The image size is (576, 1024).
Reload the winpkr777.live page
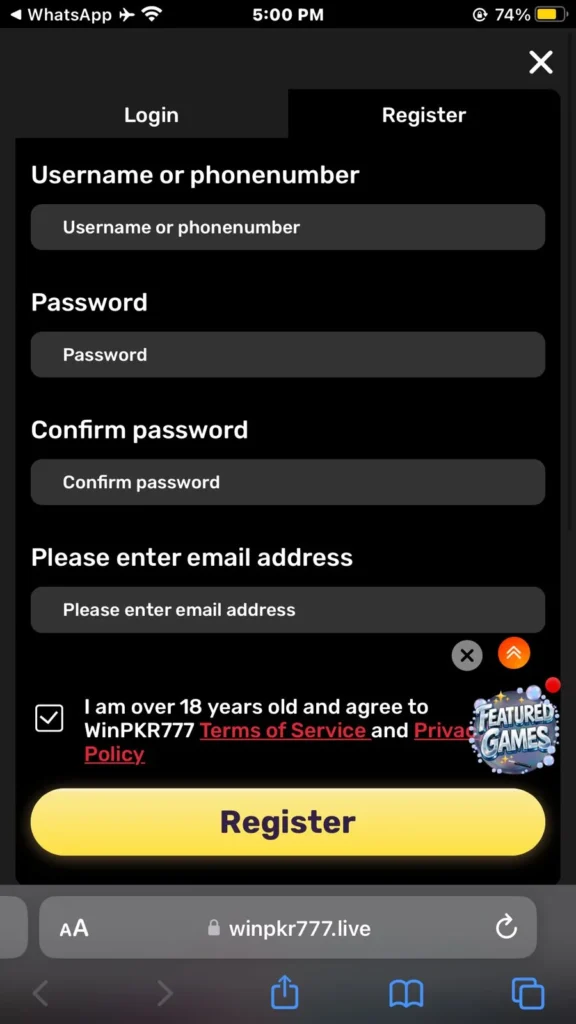coord(506,927)
